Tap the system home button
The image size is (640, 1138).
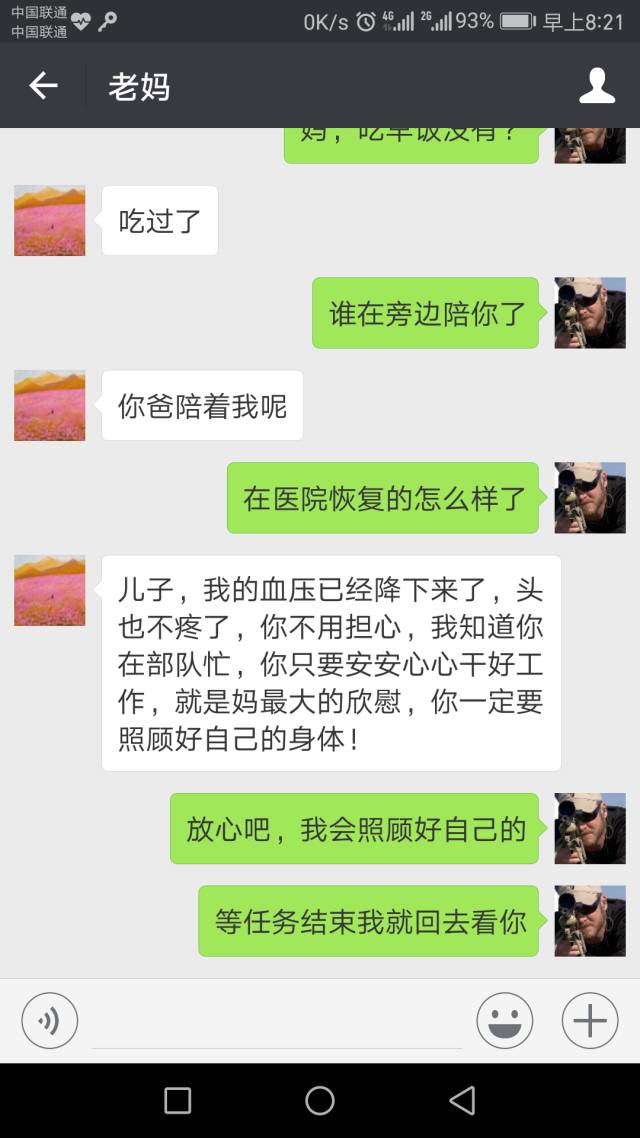coord(320,1101)
